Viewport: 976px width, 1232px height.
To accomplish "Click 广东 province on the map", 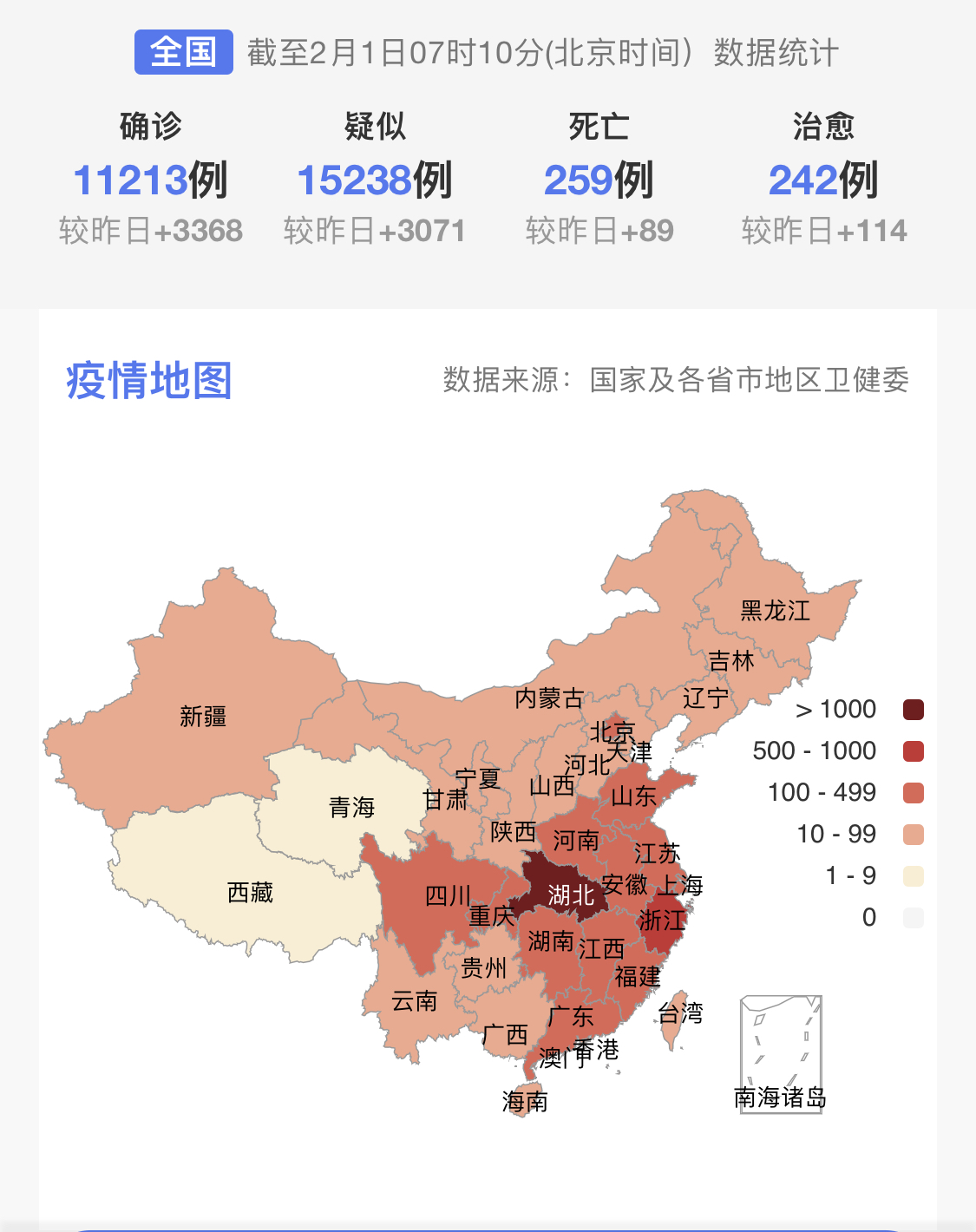I will click(x=573, y=1017).
